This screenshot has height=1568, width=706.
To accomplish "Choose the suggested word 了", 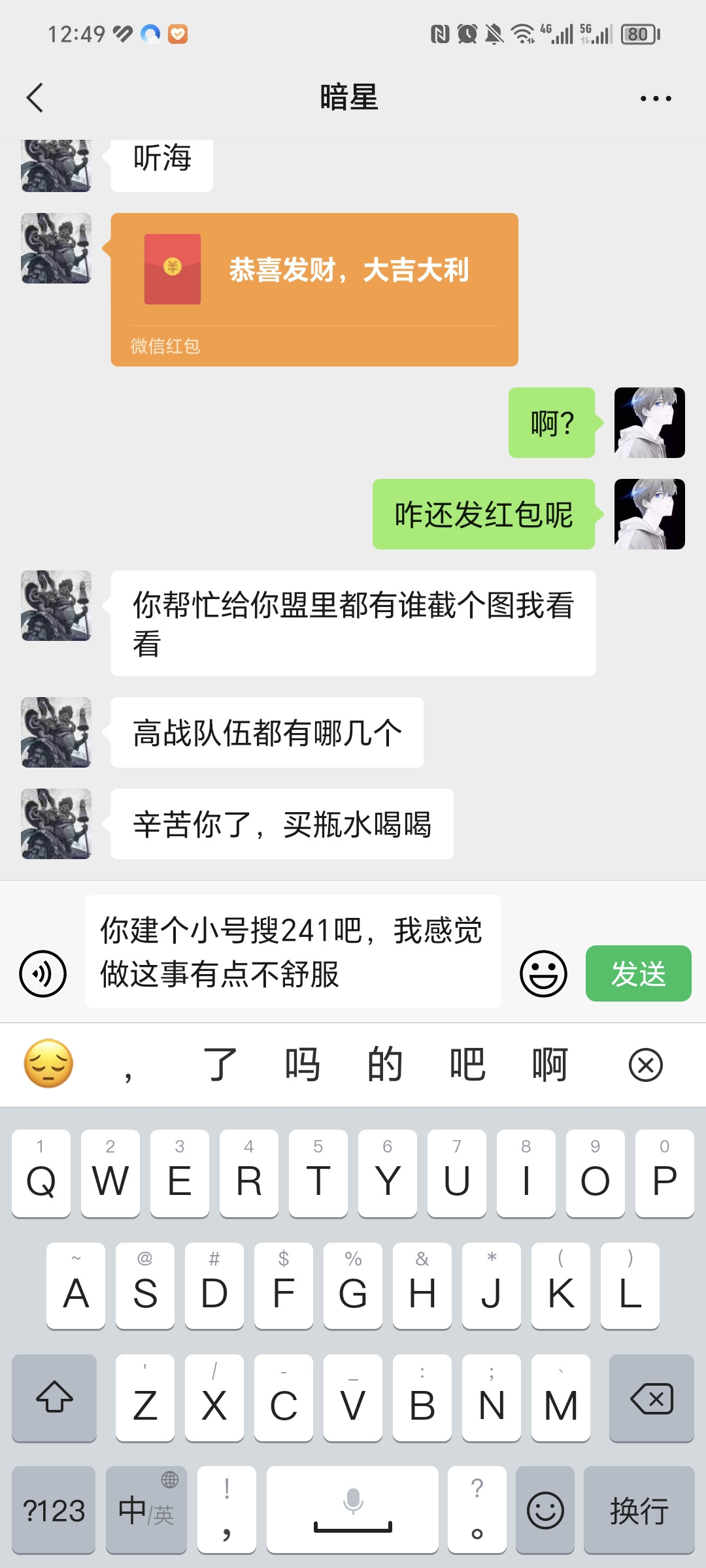I will click(x=220, y=1065).
